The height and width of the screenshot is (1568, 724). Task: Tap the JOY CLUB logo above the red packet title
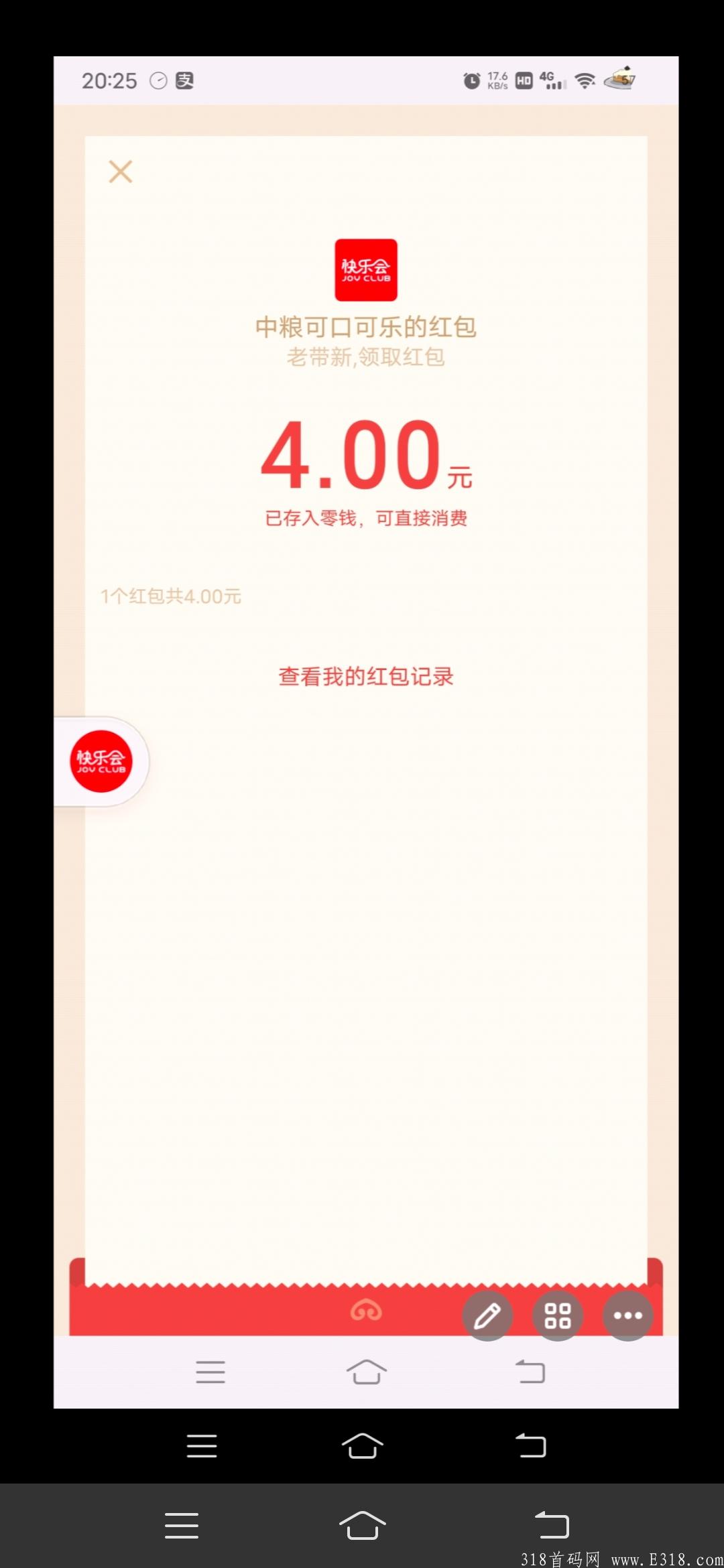point(365,271)
